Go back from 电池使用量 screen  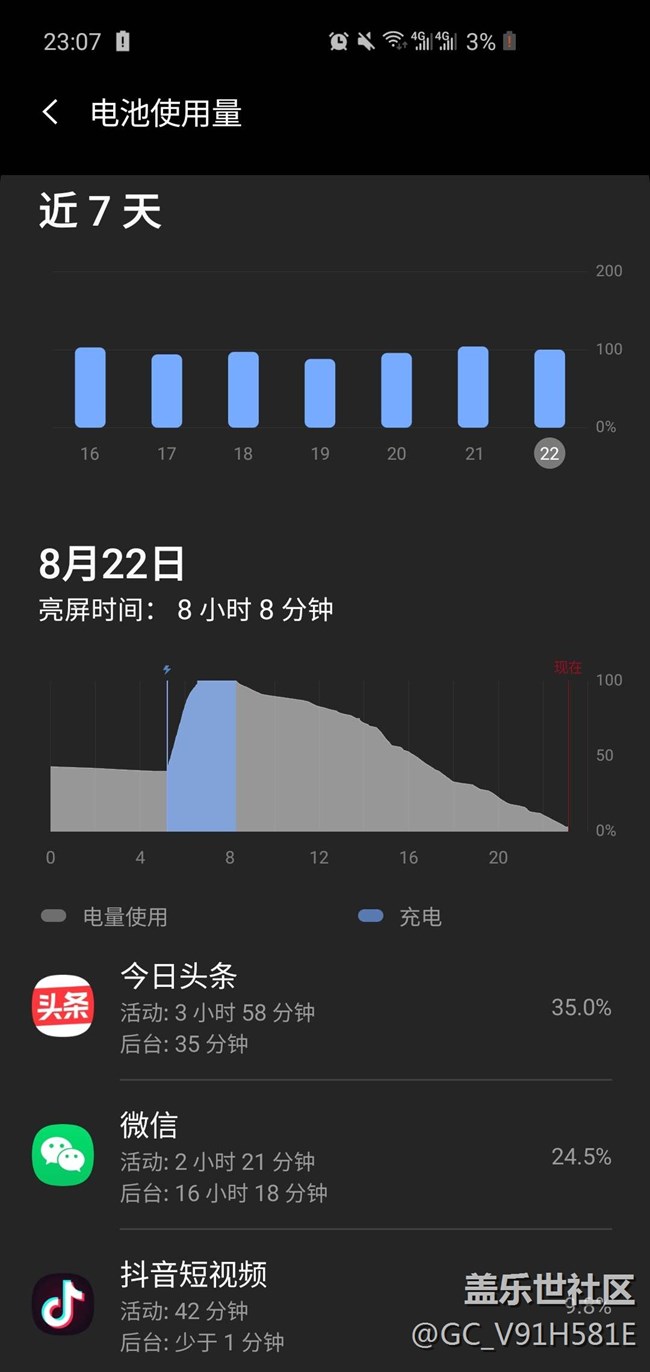51,112
